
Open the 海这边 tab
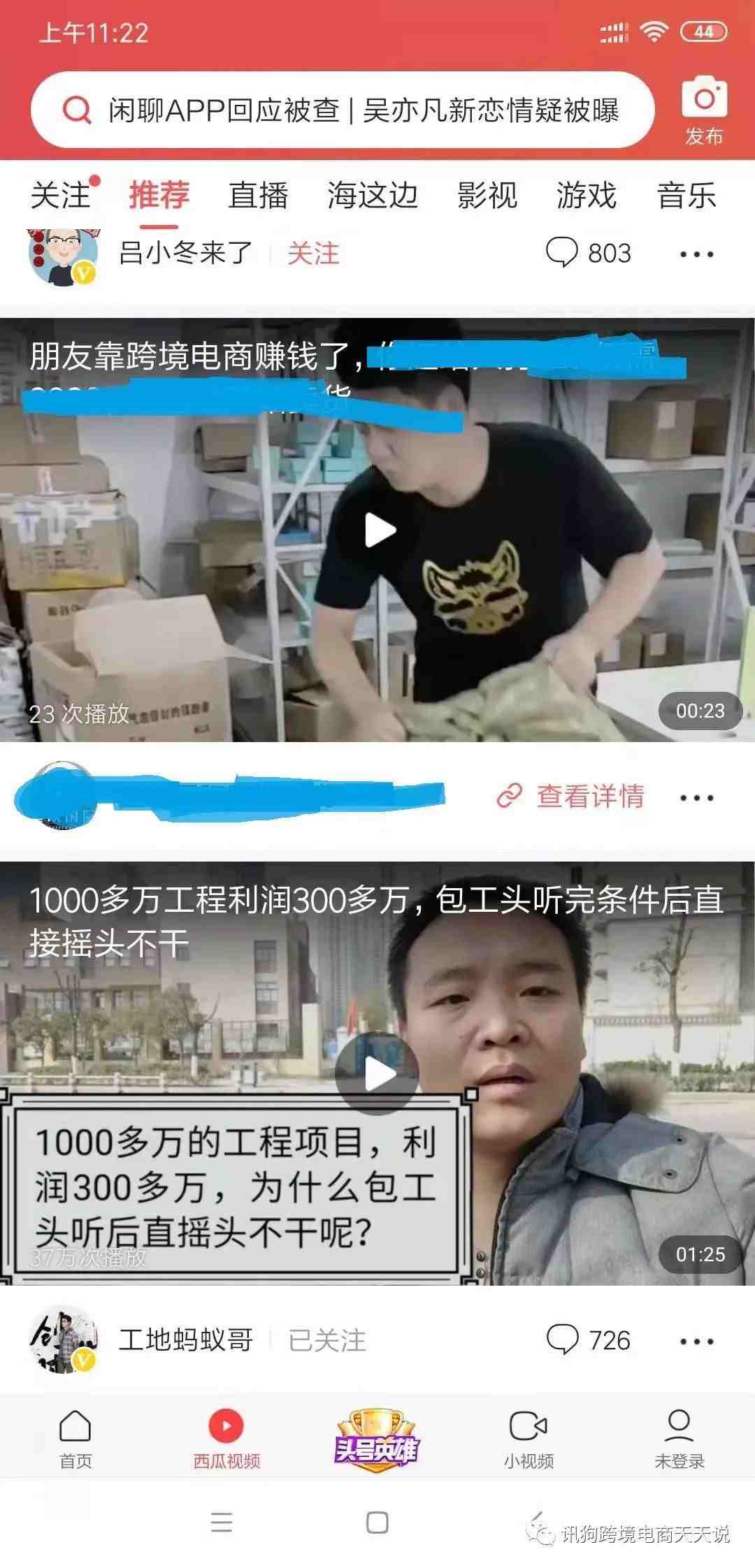pyautogui.click(x=373, y=196)
